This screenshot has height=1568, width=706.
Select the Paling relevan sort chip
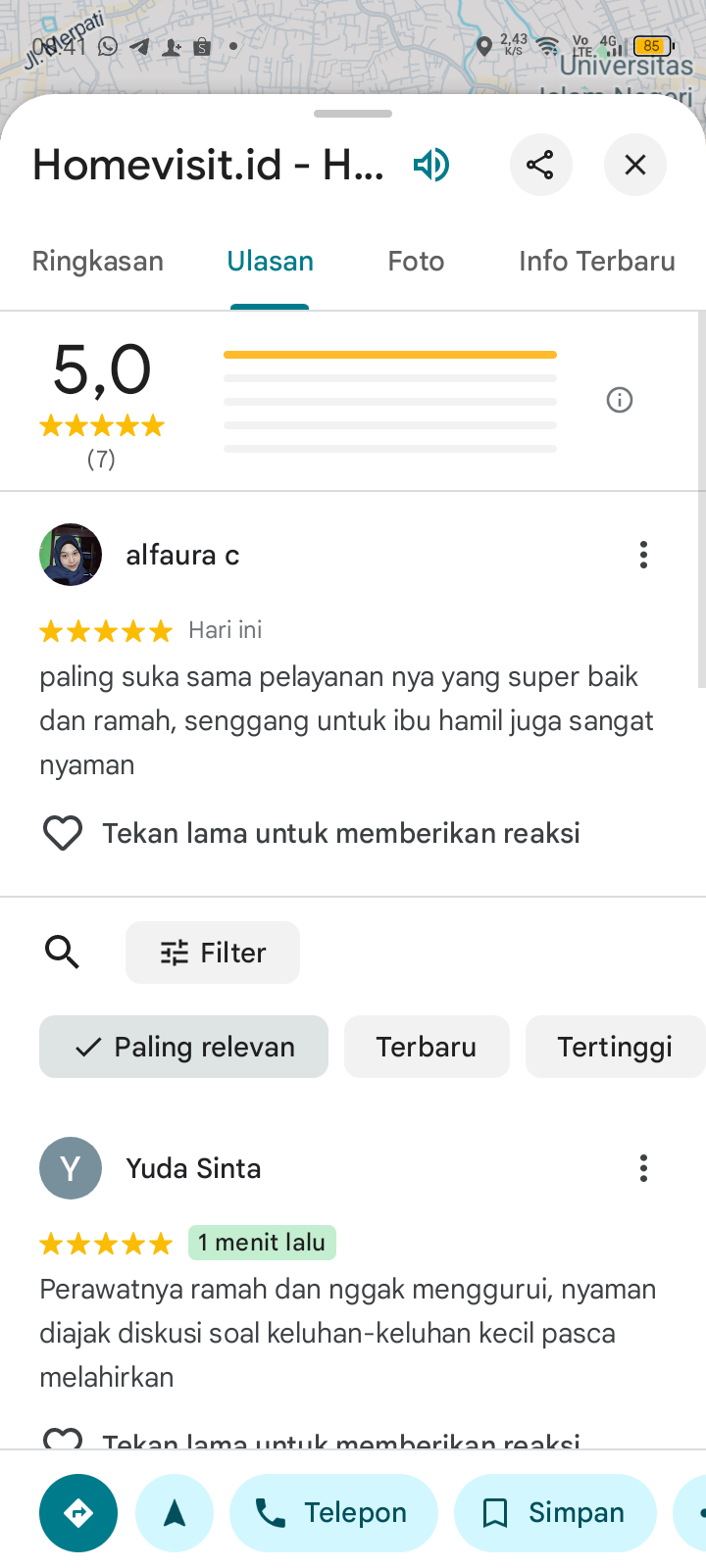184,1047
